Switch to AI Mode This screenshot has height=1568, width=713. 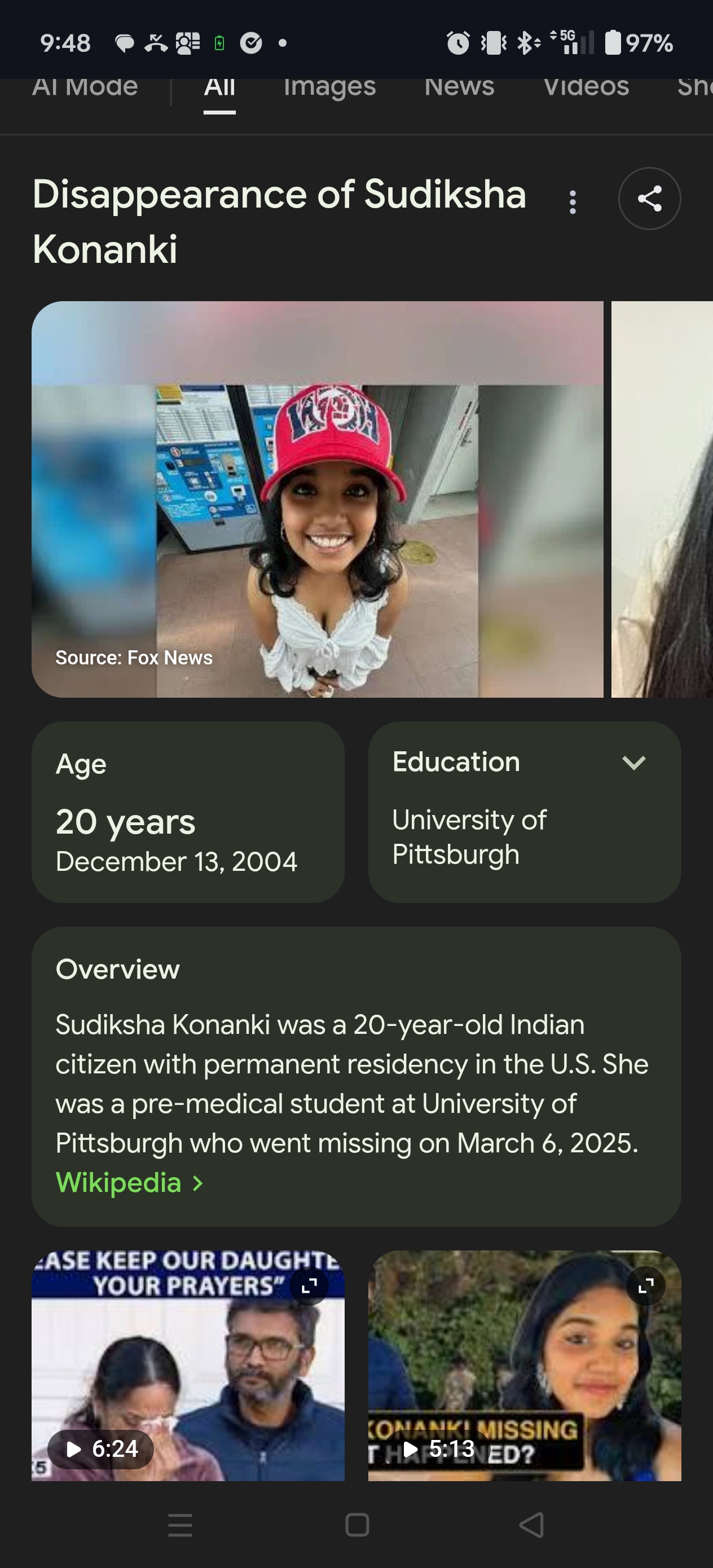click(x=85, y=87)
